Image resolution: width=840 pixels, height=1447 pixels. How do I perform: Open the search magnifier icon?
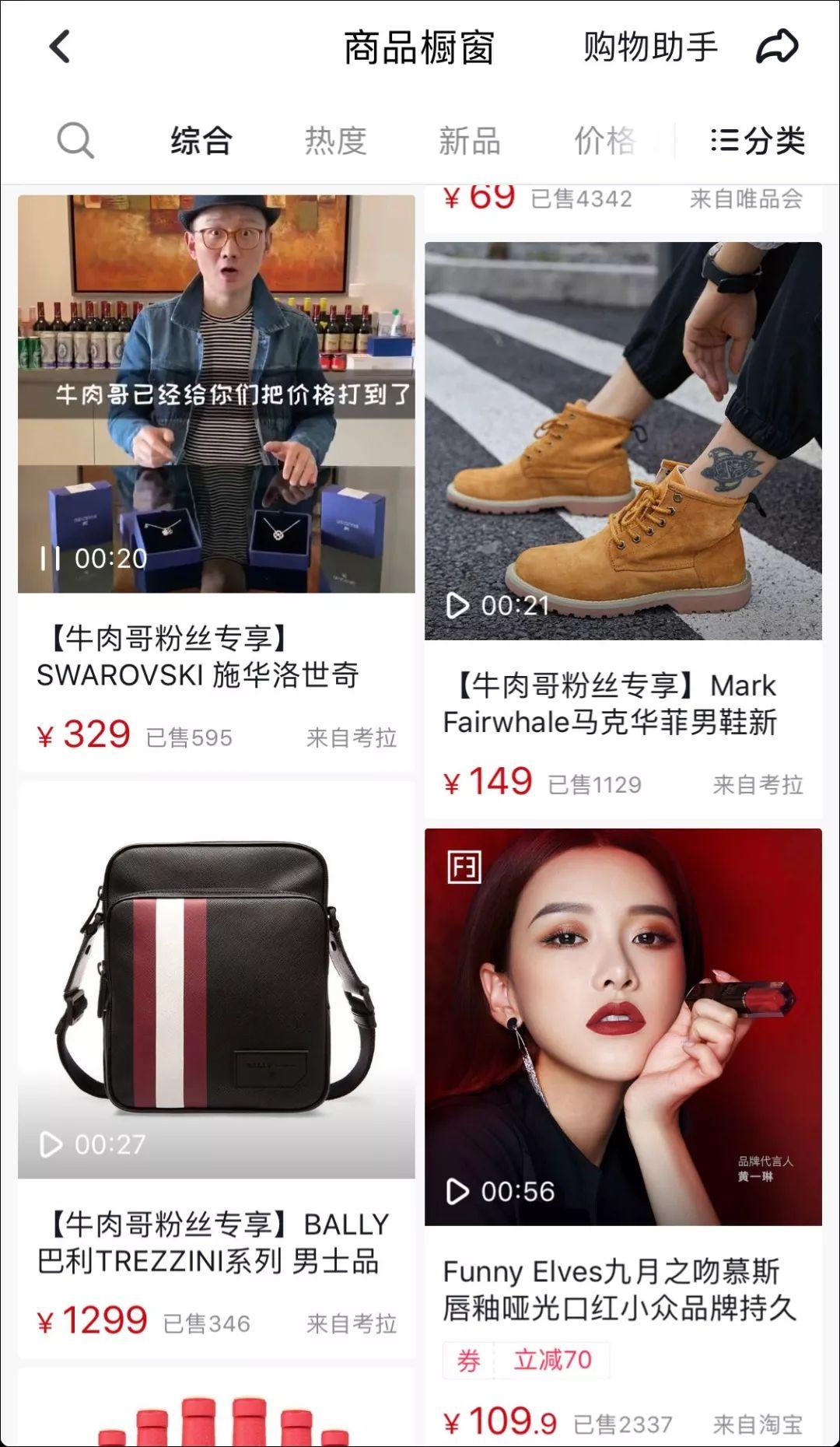point(75,141)
